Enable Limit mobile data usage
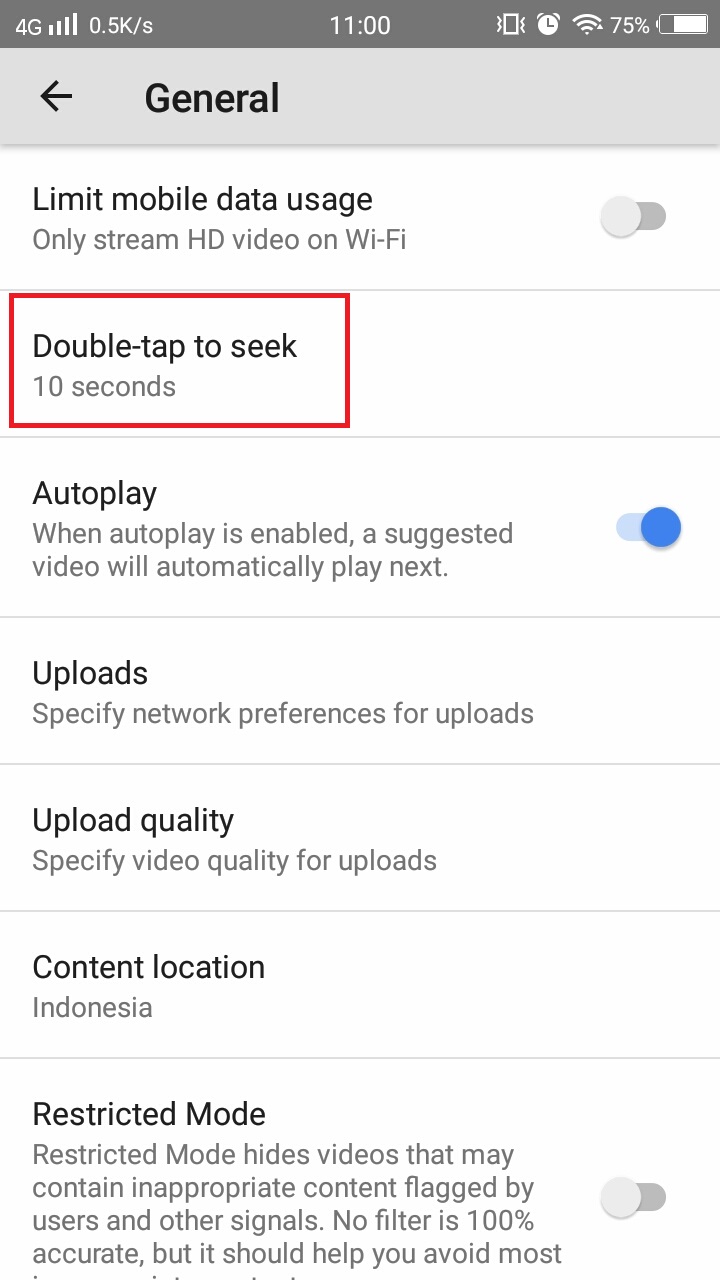The image size is (720, 1280). (634, 217)
